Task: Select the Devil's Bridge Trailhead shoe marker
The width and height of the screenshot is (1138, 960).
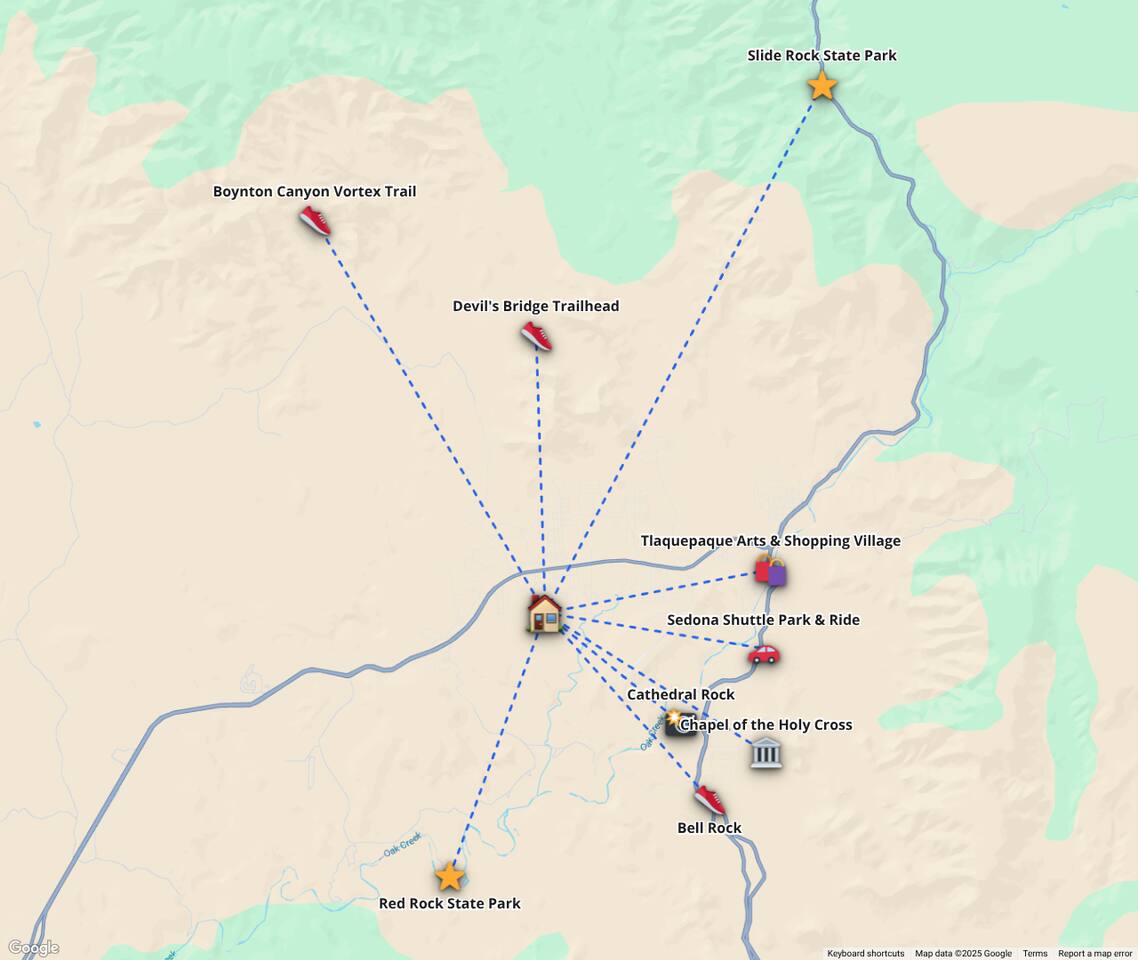Action: (x=537, y=336)
